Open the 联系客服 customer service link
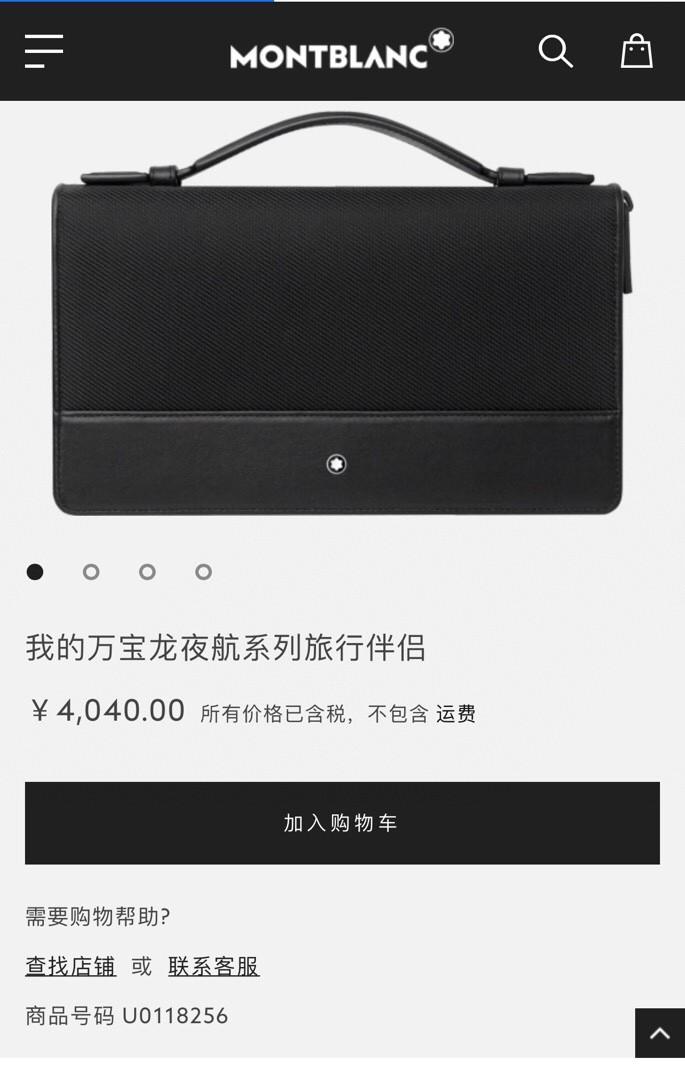 tap(214, 967)
